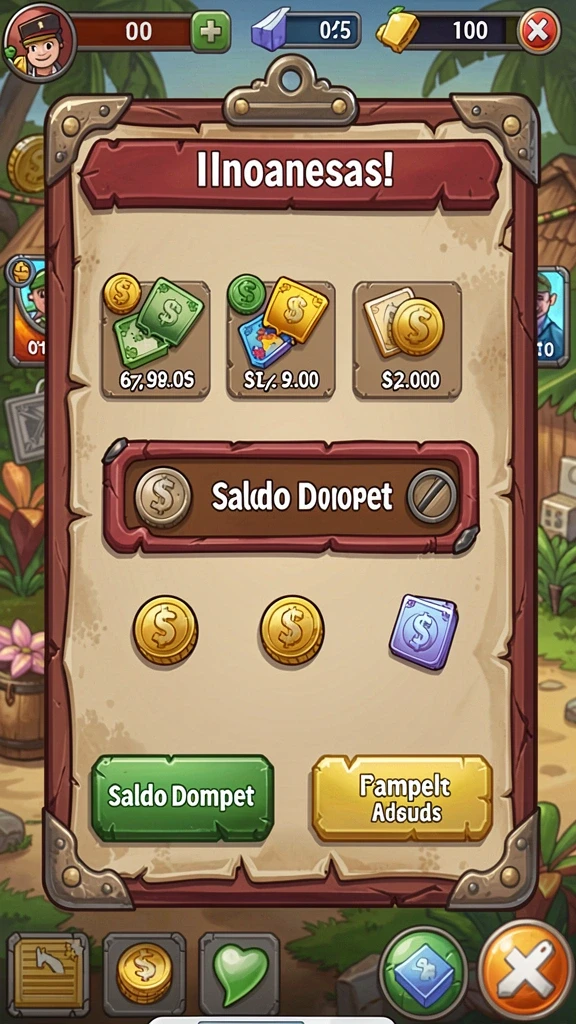Choose the S1/.9.00 card pack
This screenshot has width=576, height=1024.
tap(281, 340)
